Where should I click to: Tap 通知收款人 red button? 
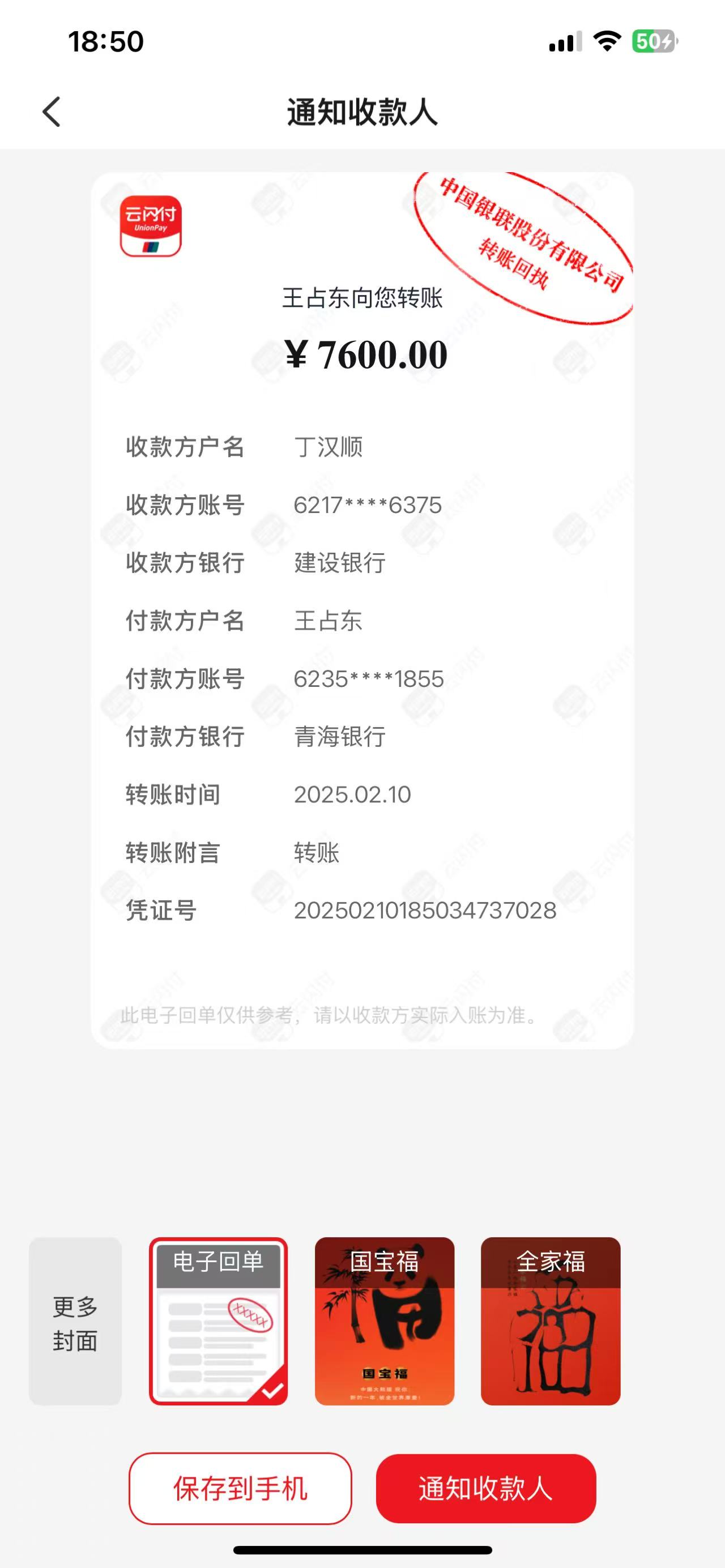(x=486, y=1489)
